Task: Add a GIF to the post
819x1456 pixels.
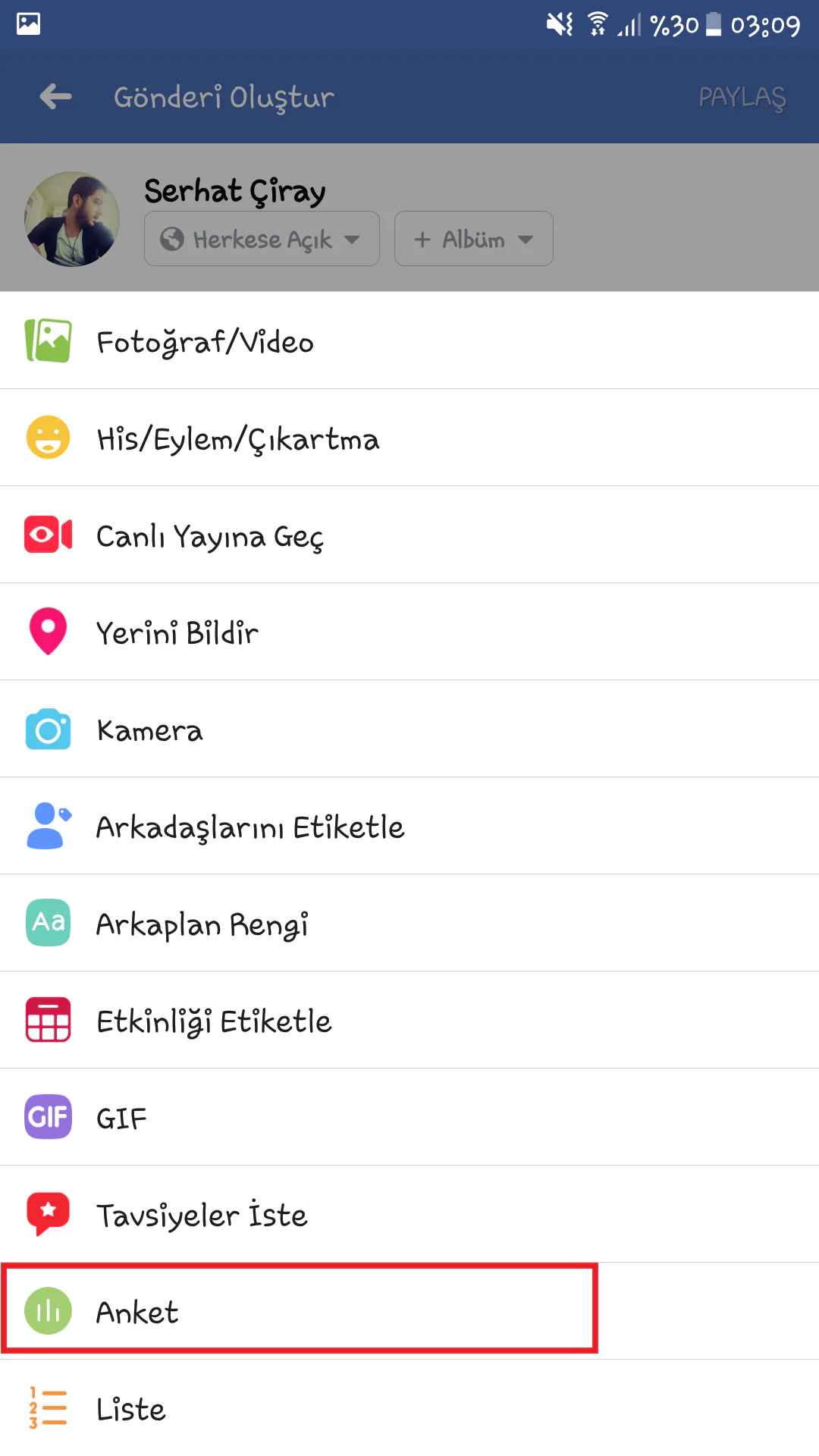Action: click(x=121, y=1118)
